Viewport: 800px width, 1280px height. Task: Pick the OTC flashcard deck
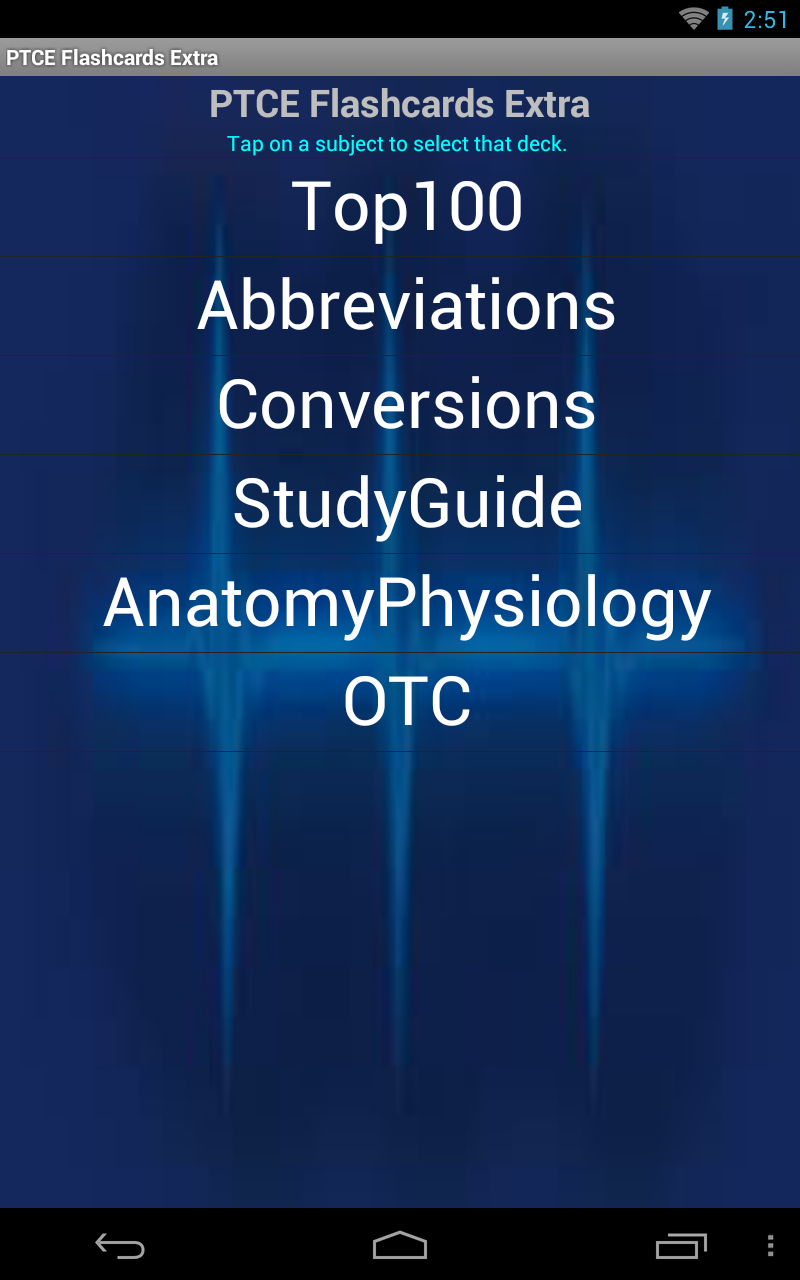pos(404,702)
